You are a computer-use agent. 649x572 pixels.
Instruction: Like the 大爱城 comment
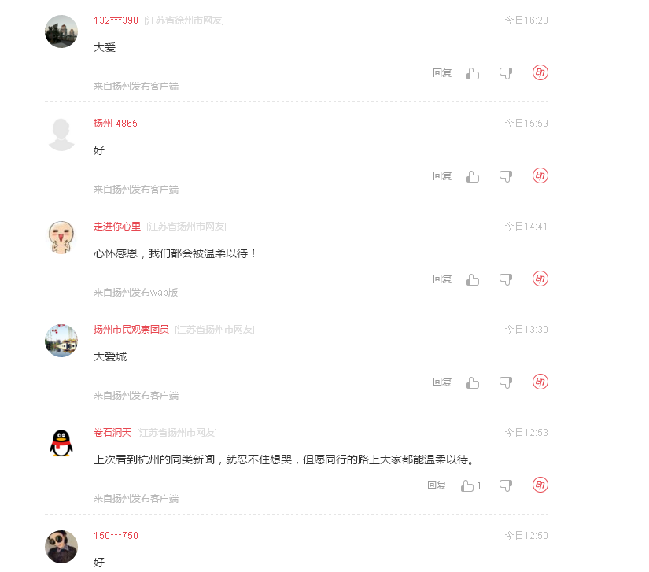473,382
